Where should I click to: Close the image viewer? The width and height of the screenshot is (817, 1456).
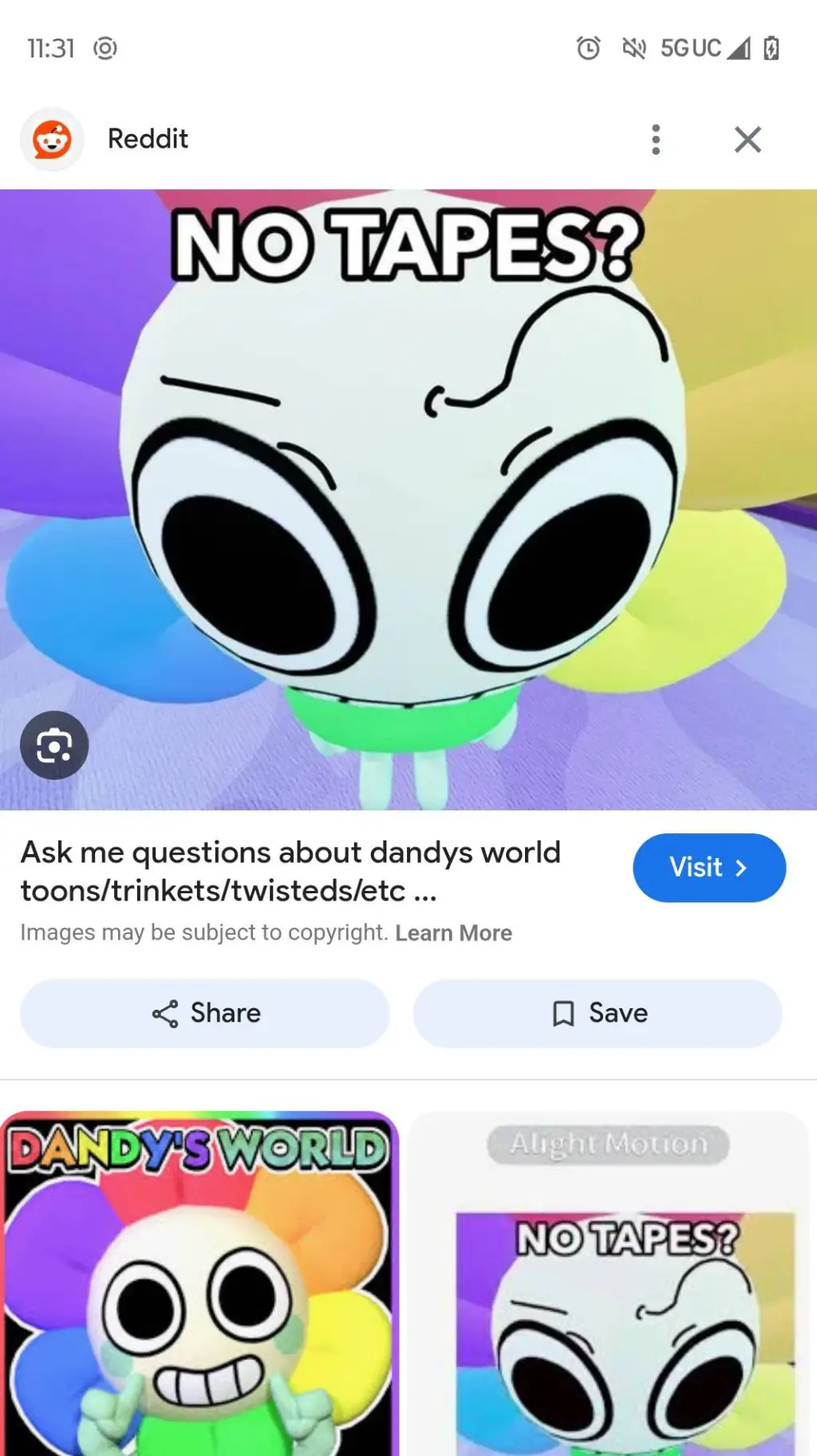[x=747, y=140]
